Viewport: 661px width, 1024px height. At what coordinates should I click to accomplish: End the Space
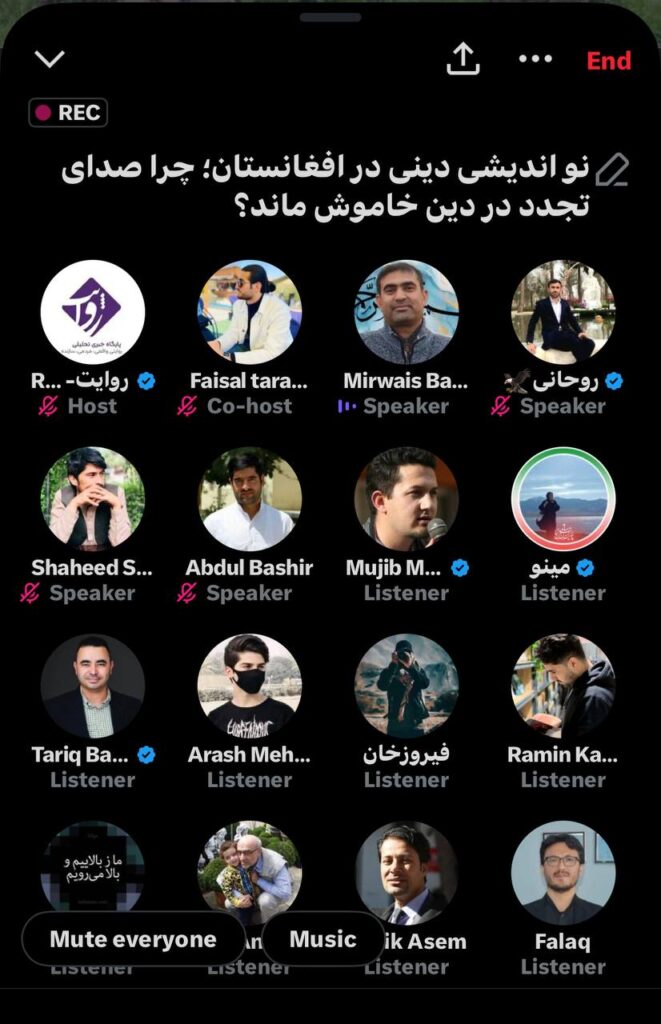(x=608, y=61)
